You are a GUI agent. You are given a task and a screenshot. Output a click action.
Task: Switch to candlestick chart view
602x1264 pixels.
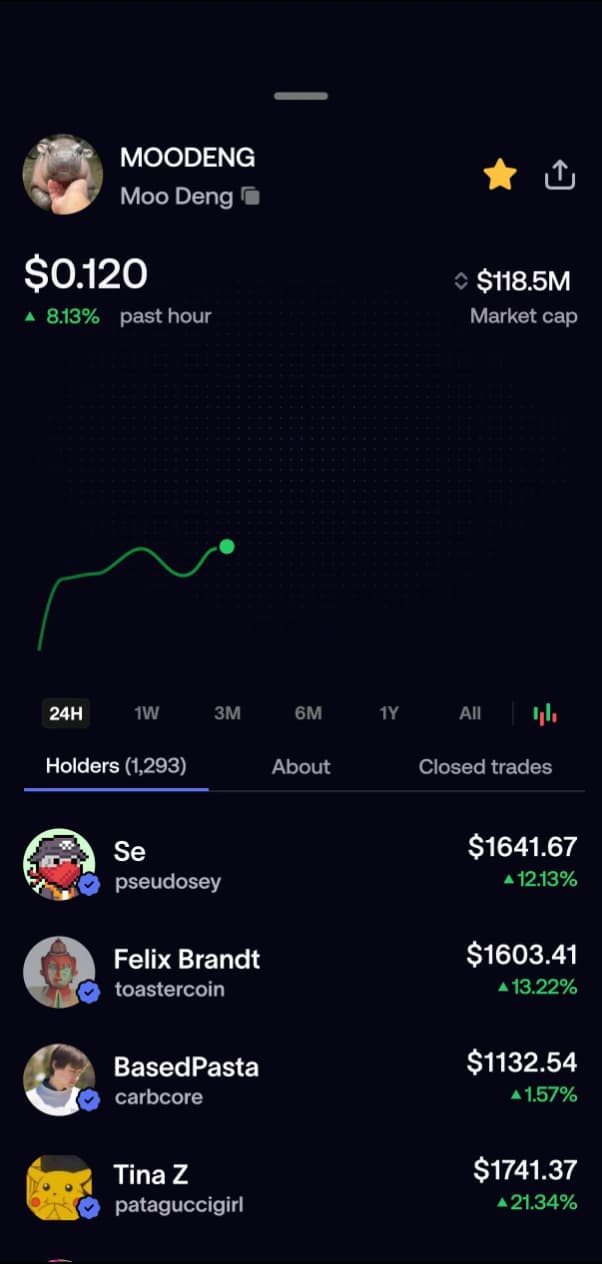[x=545, y=713]
